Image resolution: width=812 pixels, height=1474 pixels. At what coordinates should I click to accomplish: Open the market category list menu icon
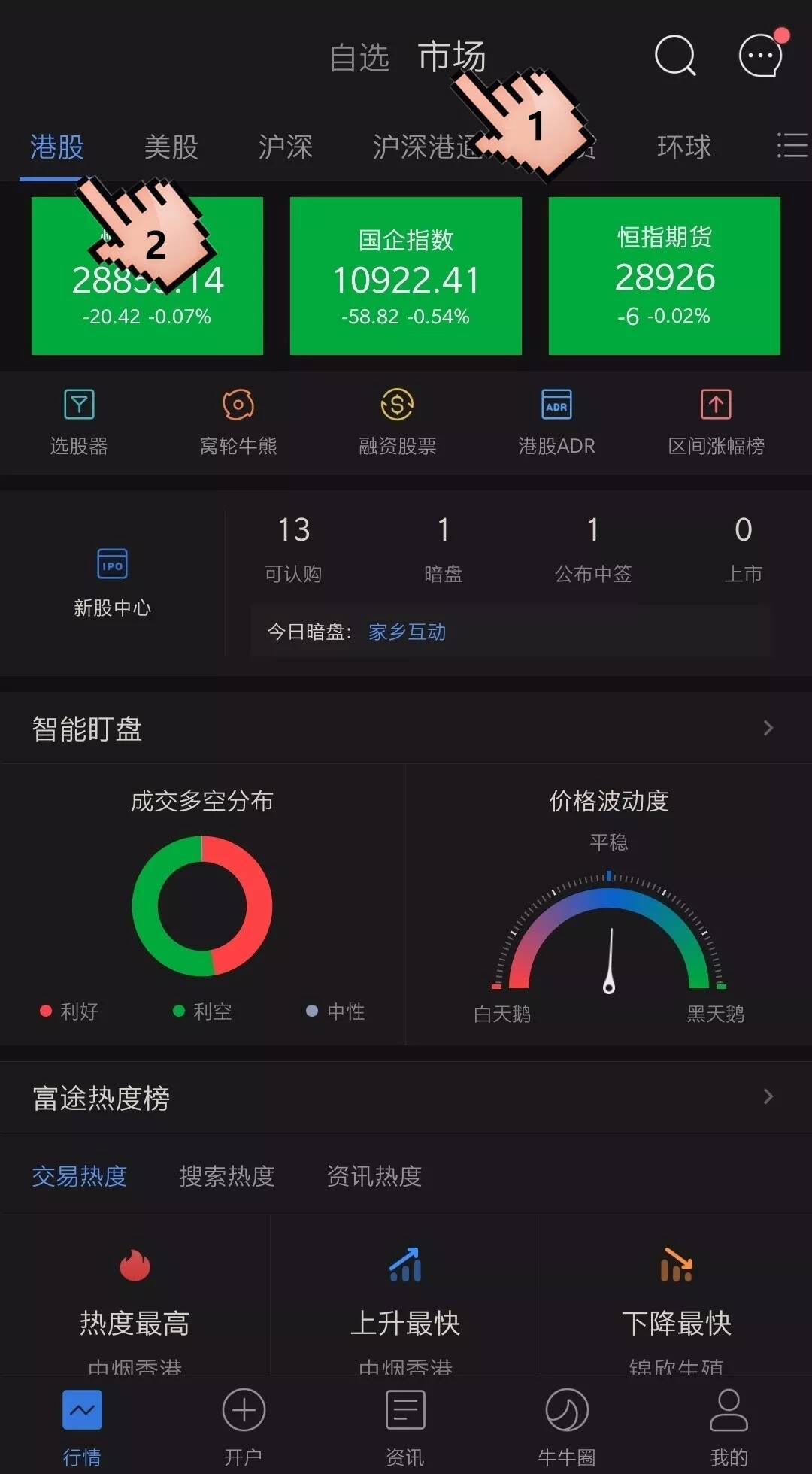pos(792,145)
